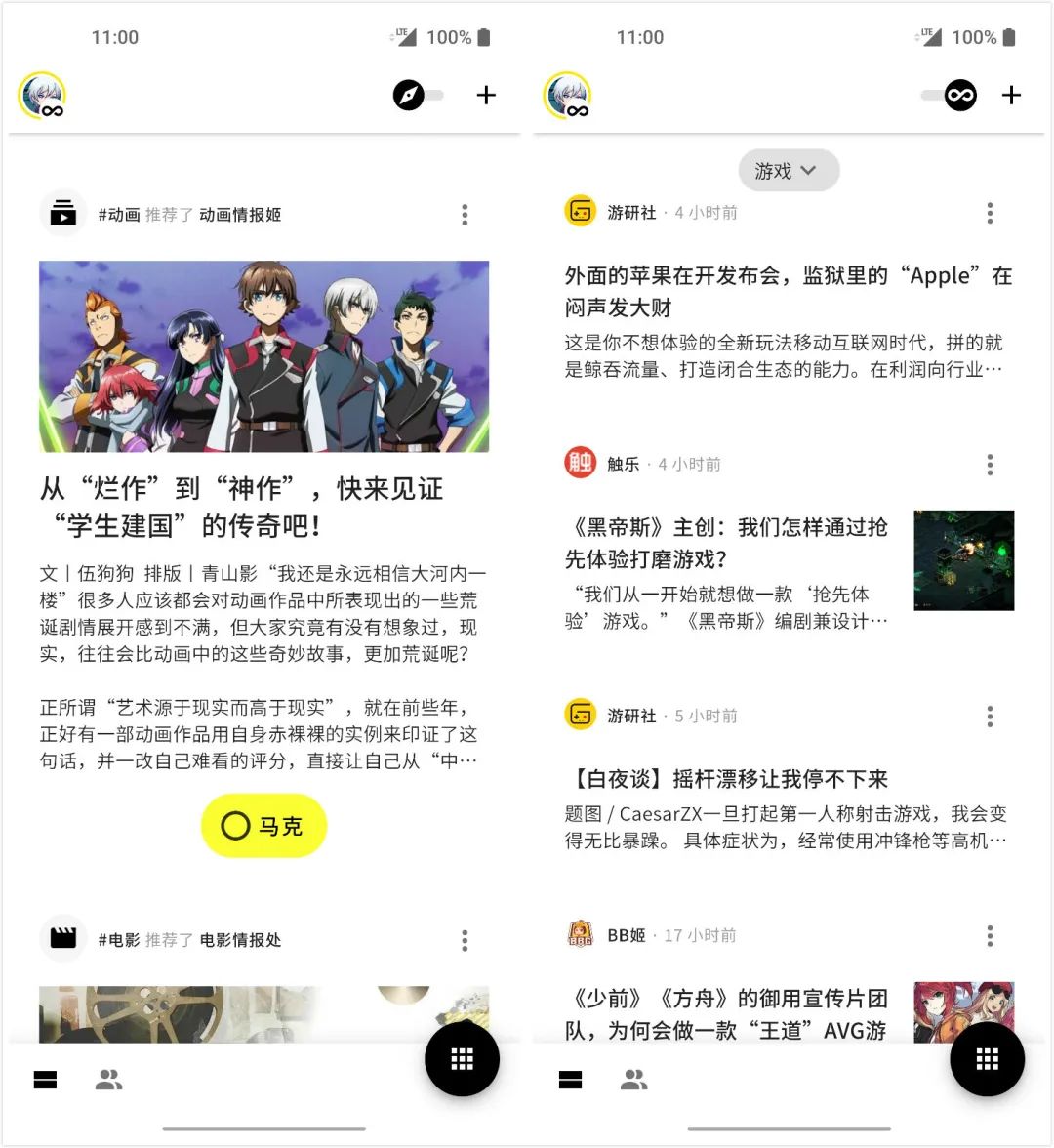Expand the 游戏 category dropdown
The image size is (1054, 1148).
pyautogui.click(x=789, y=171)
